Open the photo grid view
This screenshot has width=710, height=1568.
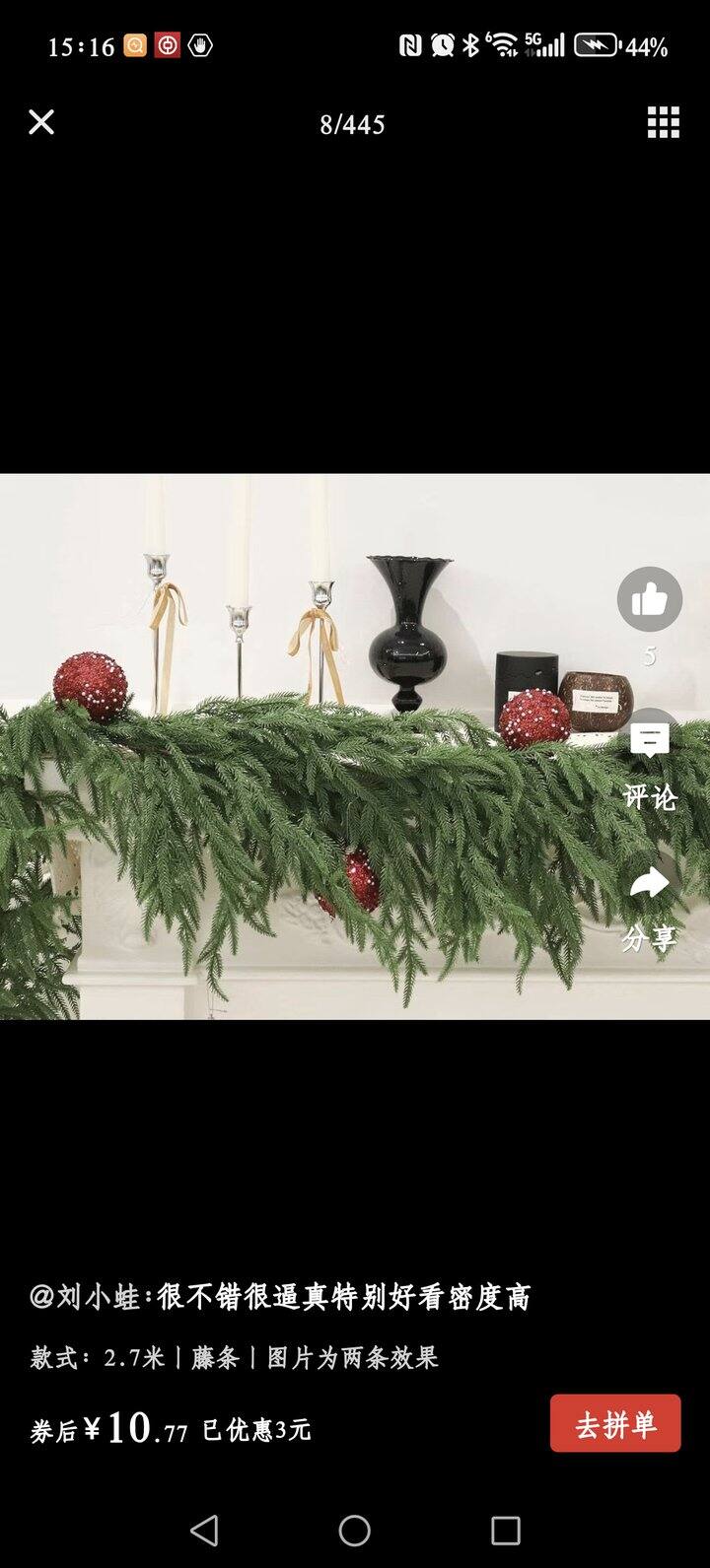[663, 122]
